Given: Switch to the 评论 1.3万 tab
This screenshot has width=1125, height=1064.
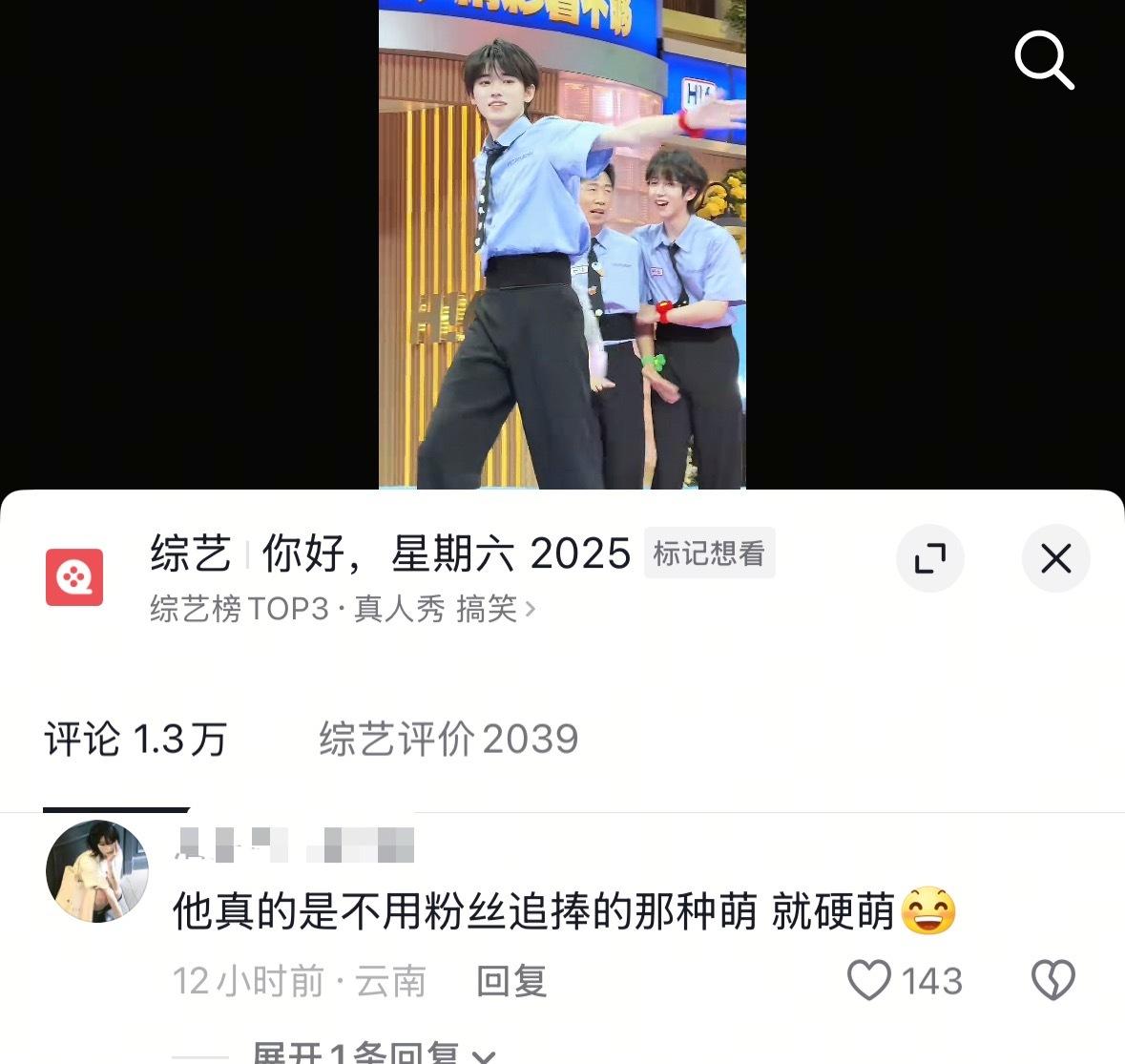Looking at the screenshot, I should pyautogui.click(x=135, y=740).
